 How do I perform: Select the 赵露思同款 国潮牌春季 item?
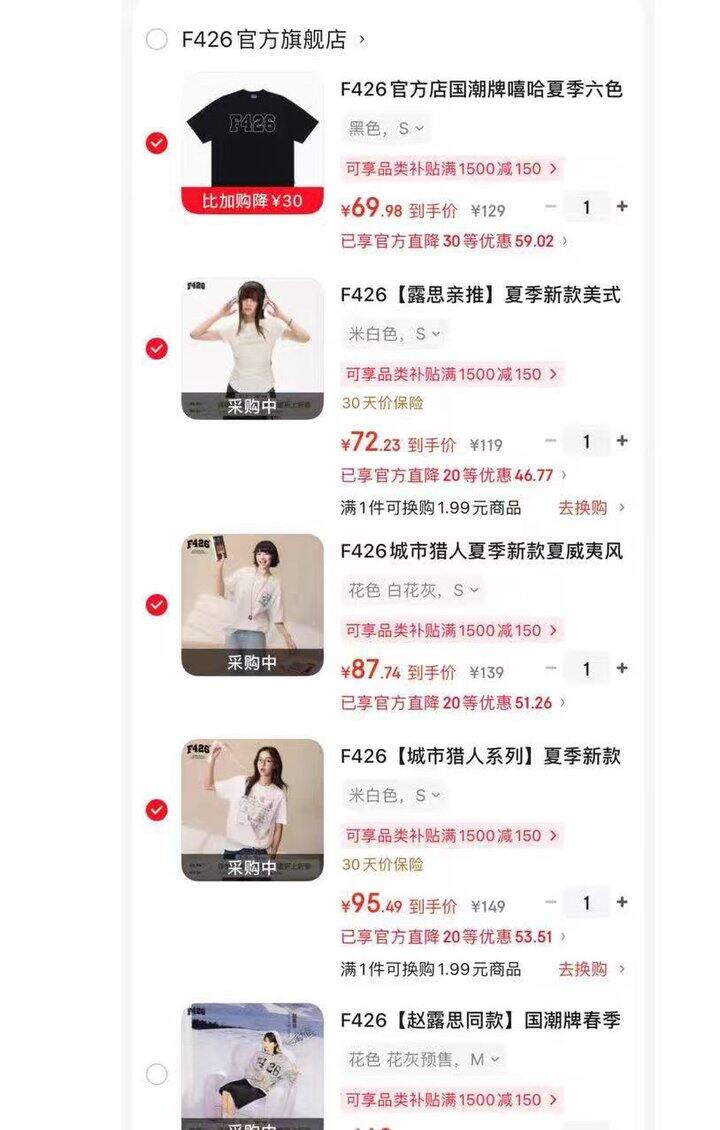[x=157, y=1074]
